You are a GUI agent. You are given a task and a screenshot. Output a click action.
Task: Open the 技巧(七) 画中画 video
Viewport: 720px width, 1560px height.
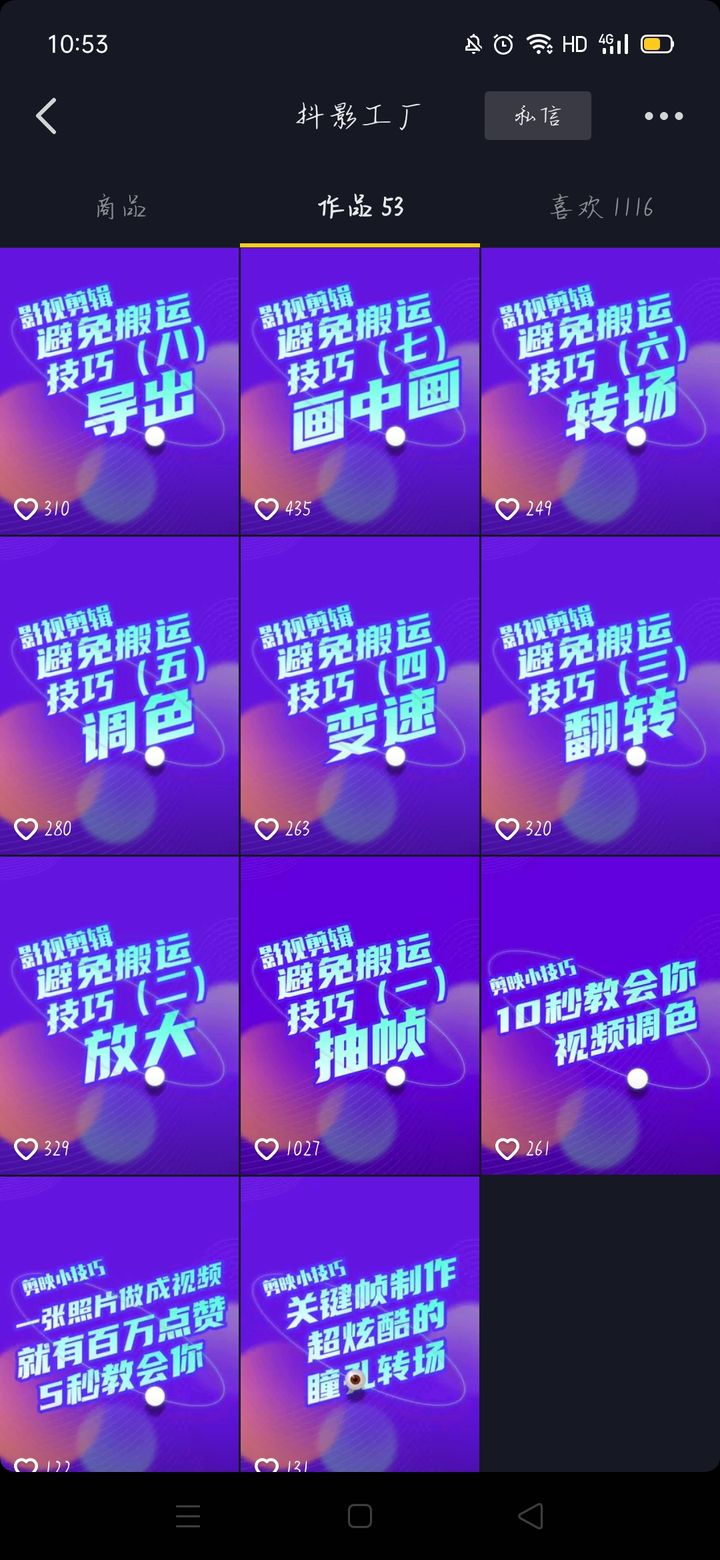click(x=360, y=390)
